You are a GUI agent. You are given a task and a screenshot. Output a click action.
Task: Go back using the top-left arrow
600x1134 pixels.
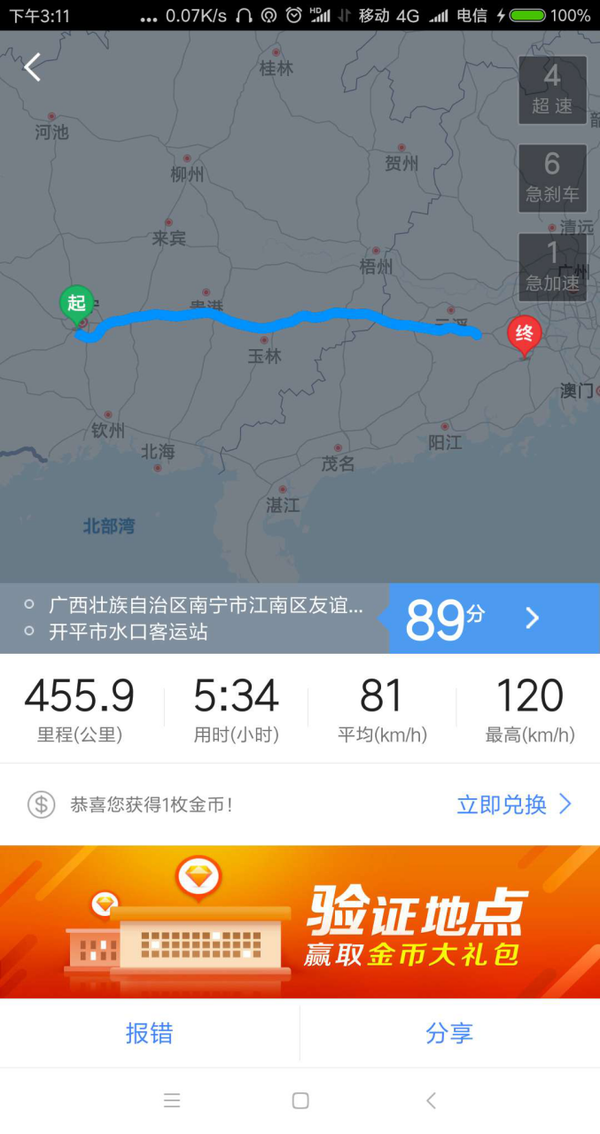pyautogui.click(x=33, y=68)
